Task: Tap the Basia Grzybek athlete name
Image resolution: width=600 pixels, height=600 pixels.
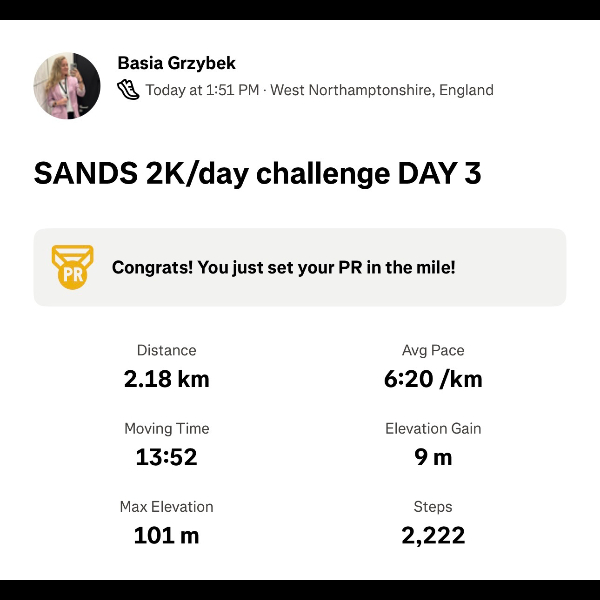Action: (176, 63)
